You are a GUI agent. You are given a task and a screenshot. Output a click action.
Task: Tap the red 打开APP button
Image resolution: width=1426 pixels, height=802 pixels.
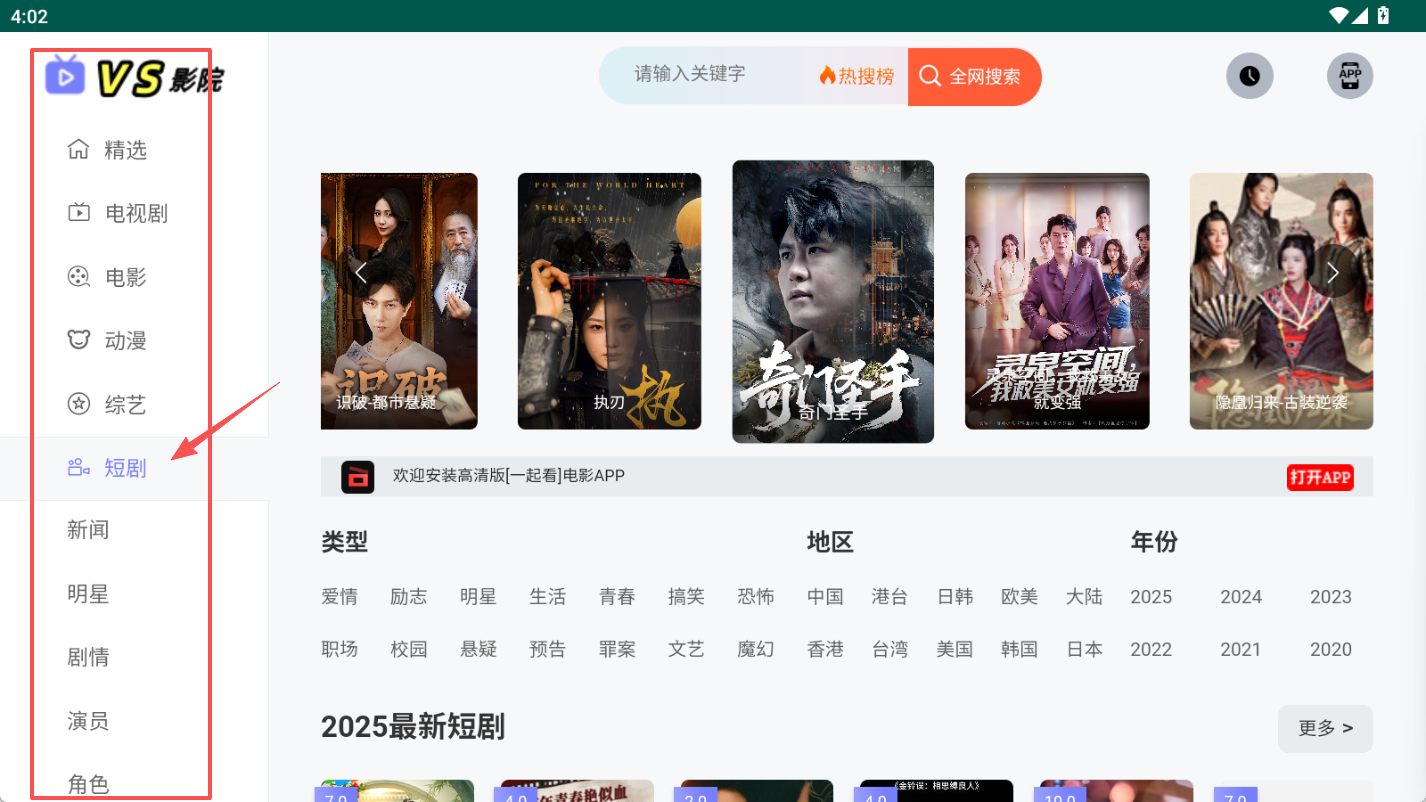(1320, 477)
